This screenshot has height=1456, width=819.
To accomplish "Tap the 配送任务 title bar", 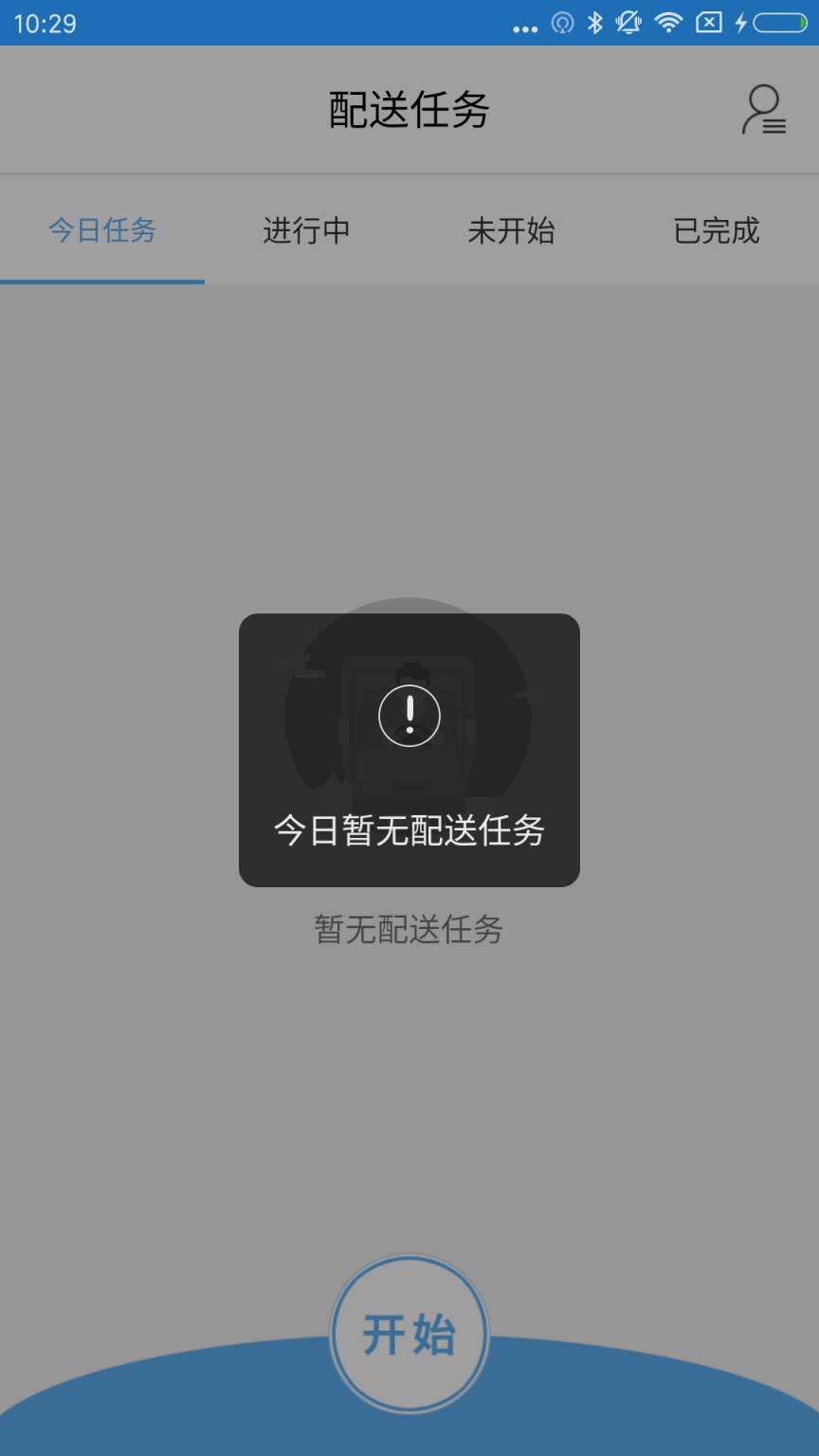I will pos(409,109).
